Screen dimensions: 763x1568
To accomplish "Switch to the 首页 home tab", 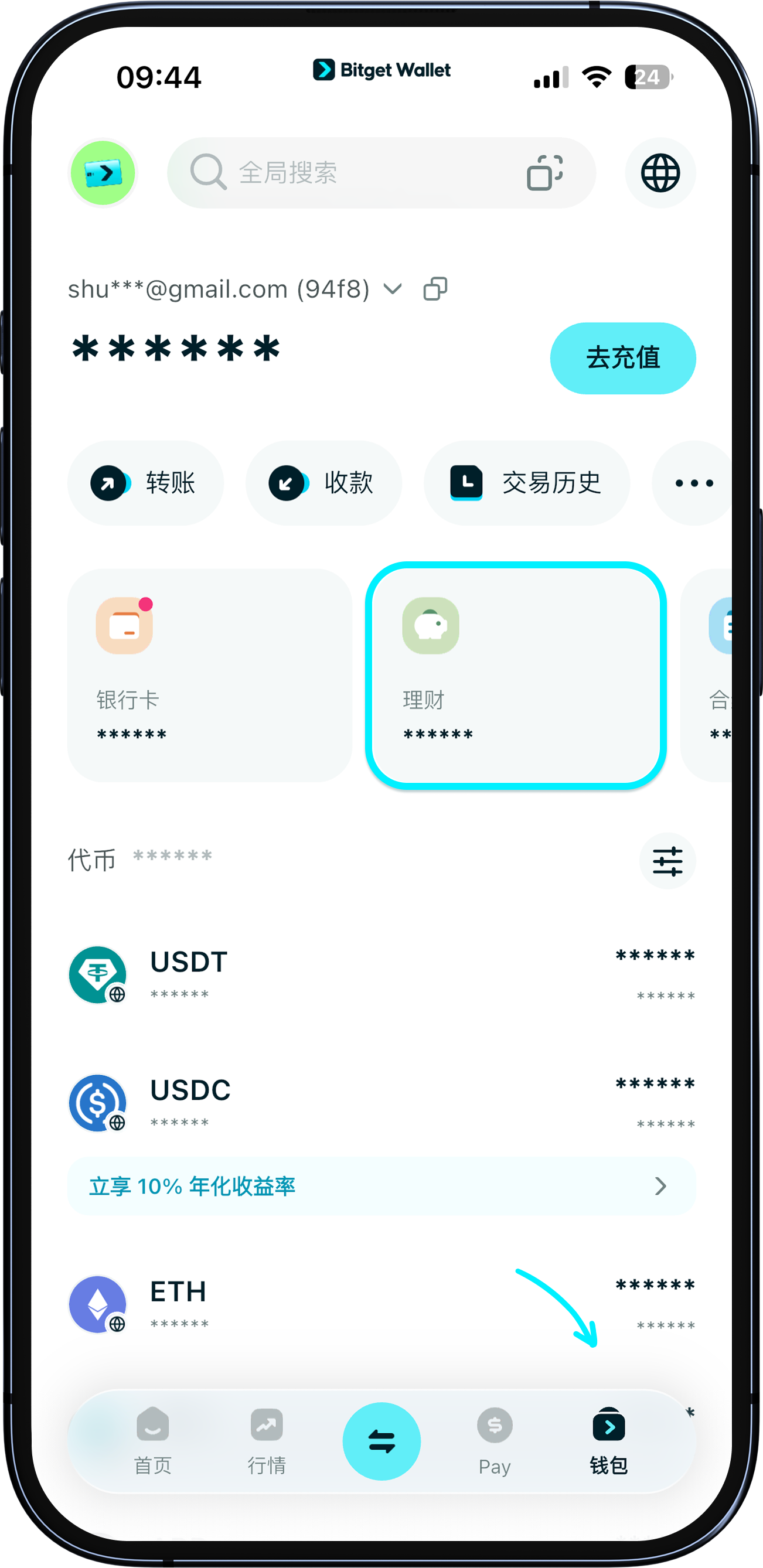I will pos(152,1440).
